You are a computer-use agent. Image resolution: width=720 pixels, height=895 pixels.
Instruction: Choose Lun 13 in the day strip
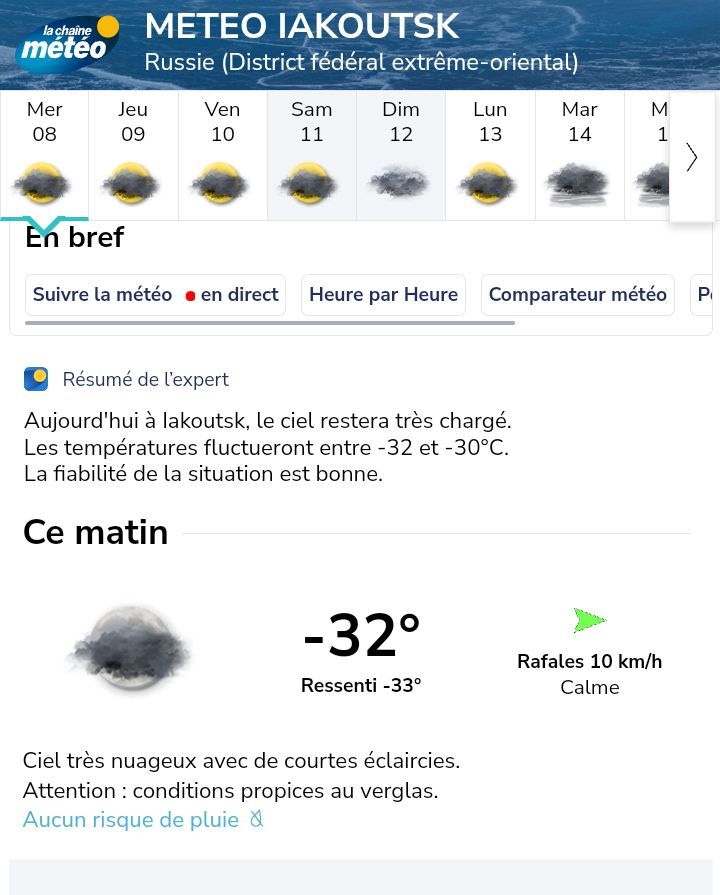tap(490, 155)
